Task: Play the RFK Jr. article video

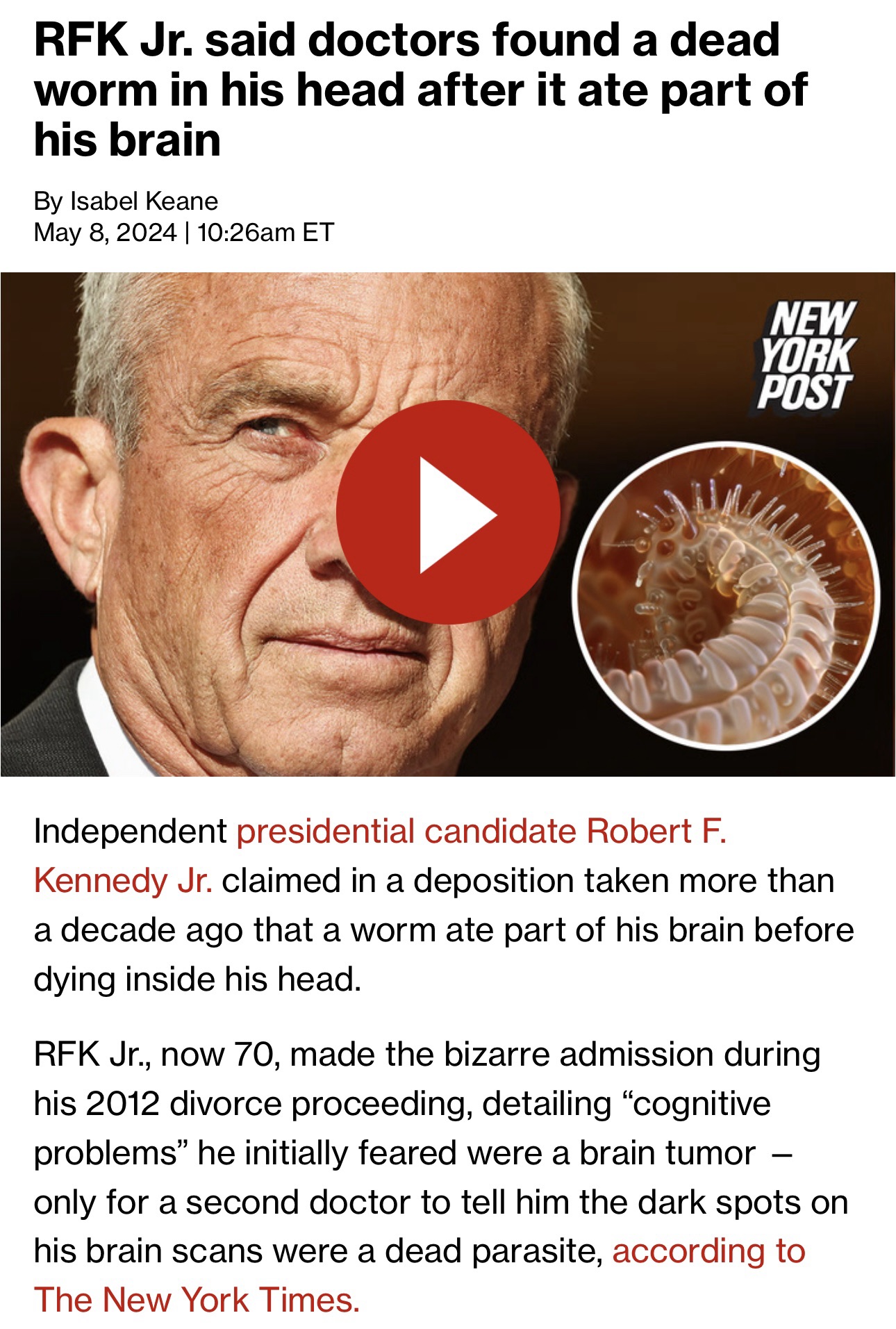Action: pyautogui.click(x=448, y=512)
